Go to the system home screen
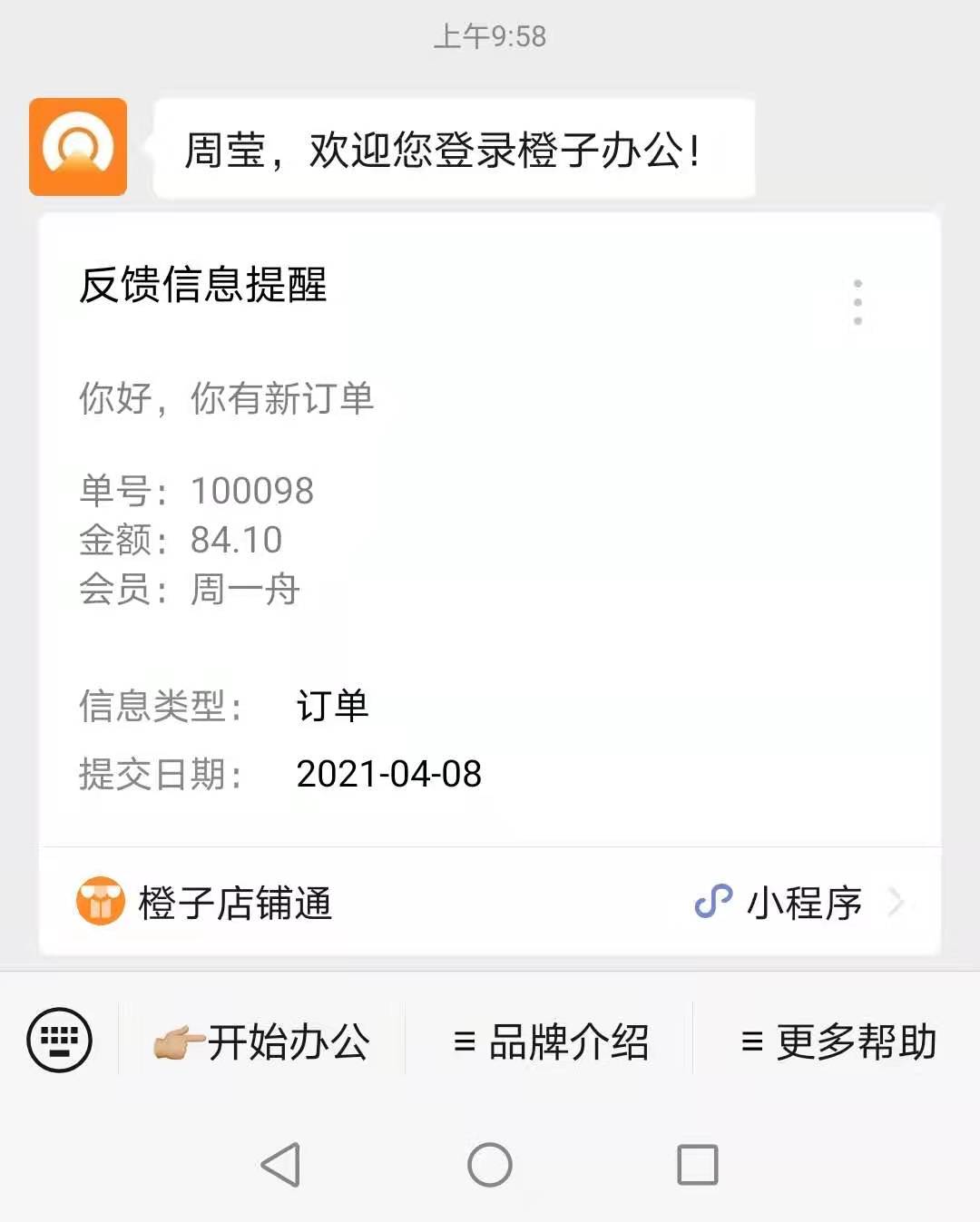The image size is (980, 1222). (490, 1165)
